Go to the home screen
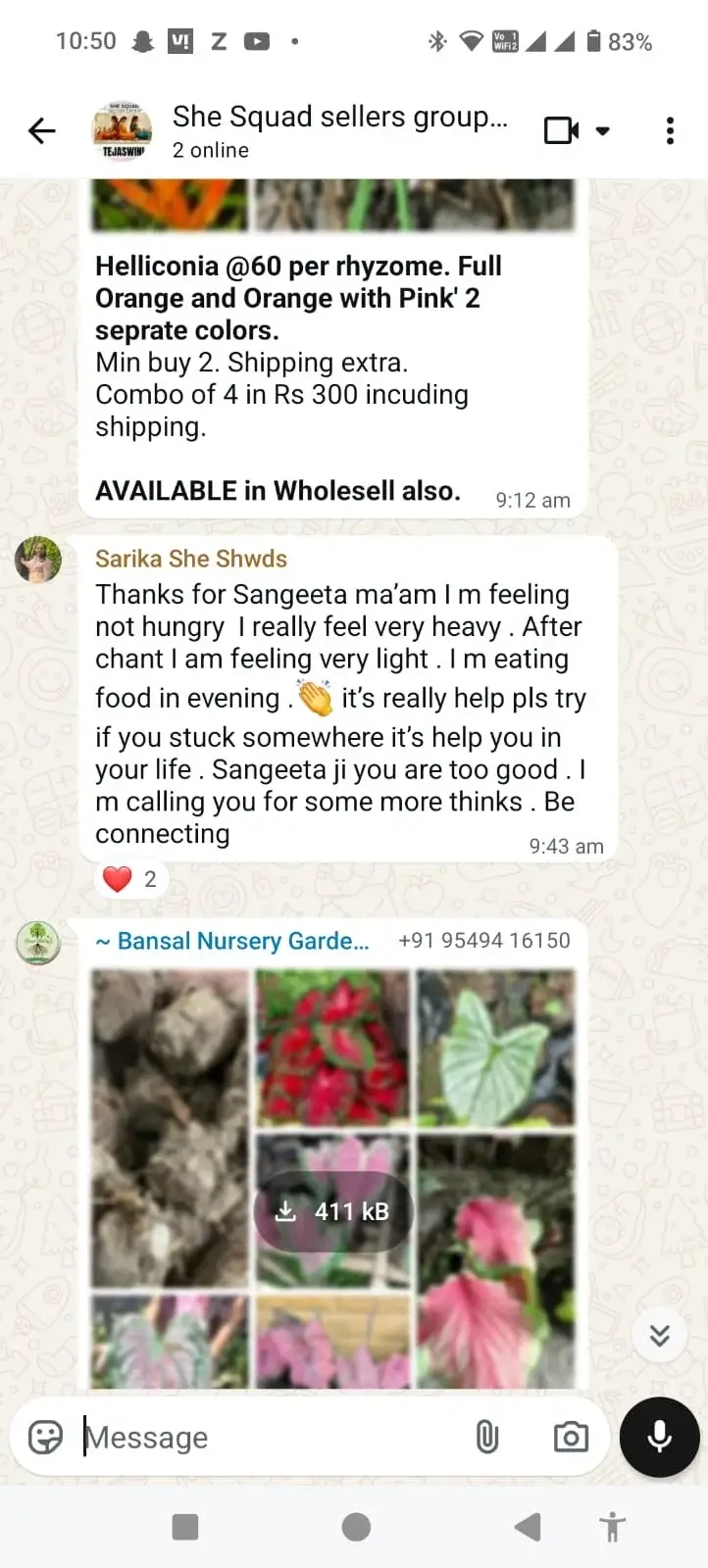This screenshot has width=708, height=1568. (356, 1526)
